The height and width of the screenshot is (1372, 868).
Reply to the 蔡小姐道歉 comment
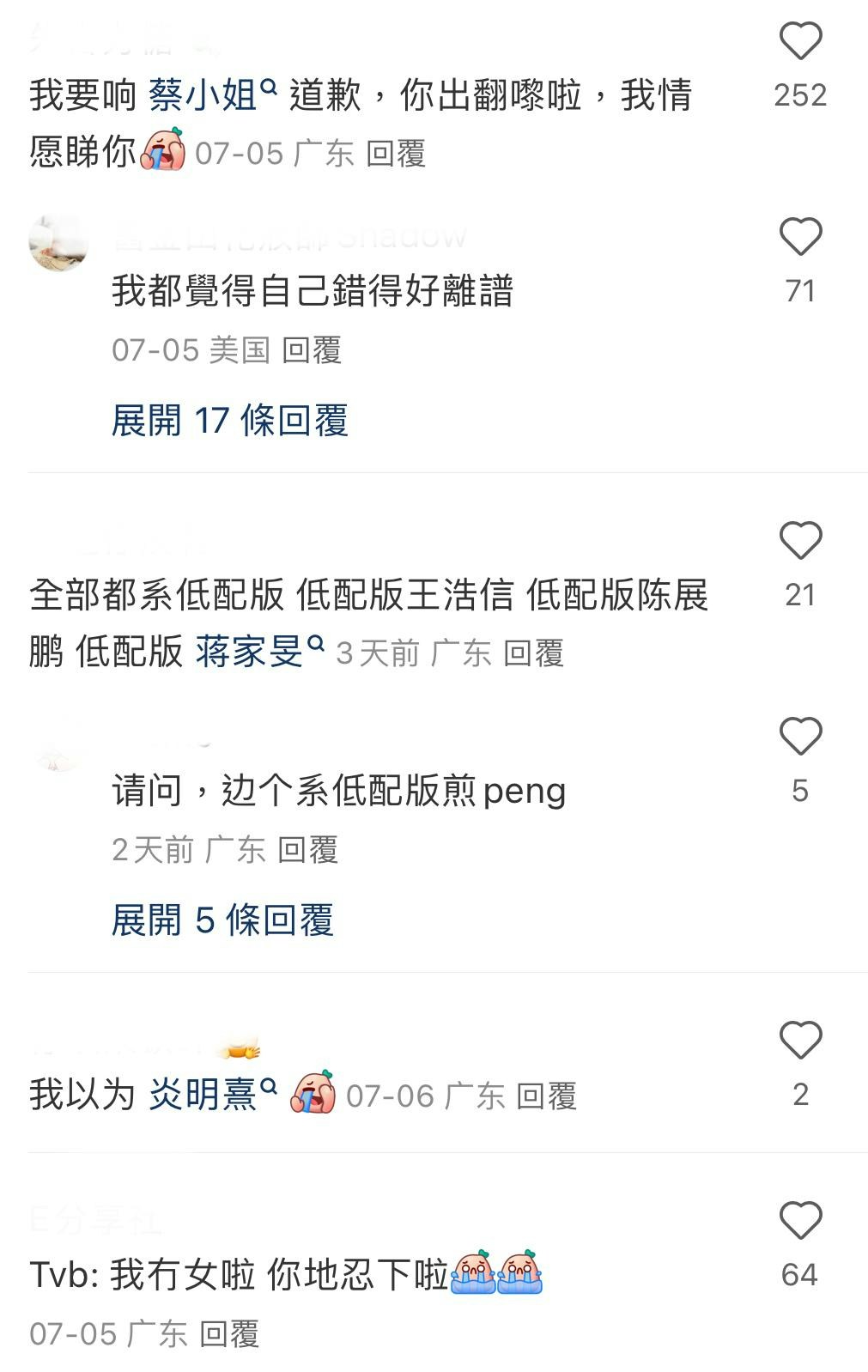click(x=396, y=154)
